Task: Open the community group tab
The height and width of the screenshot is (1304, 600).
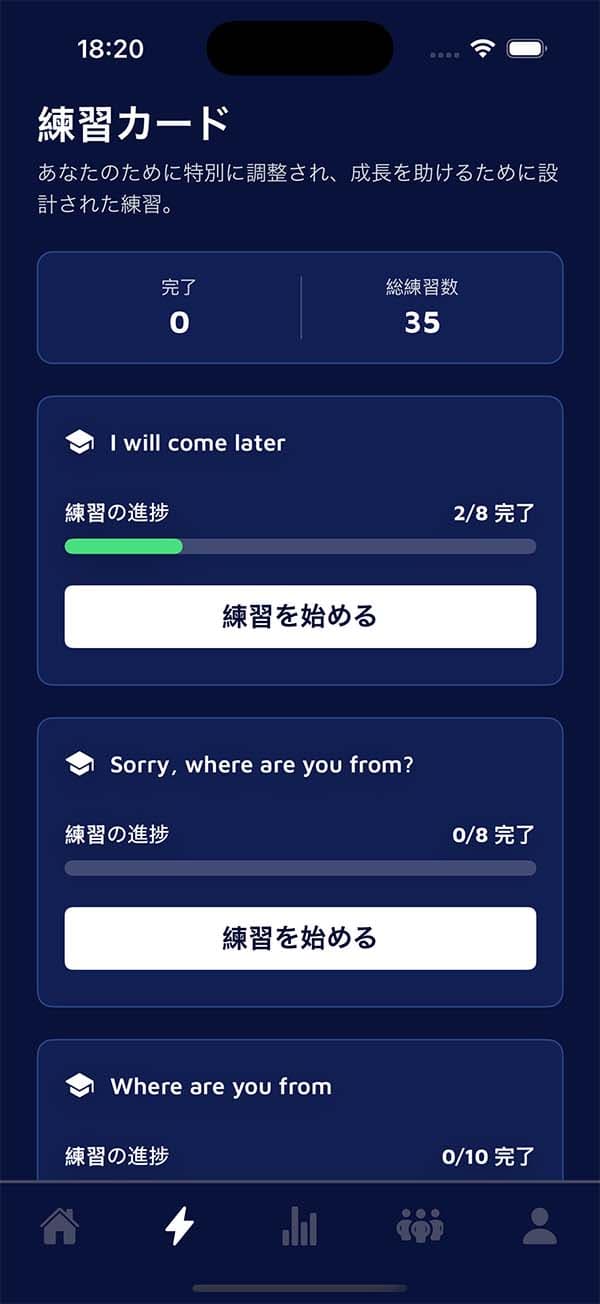Action: 420,1225
